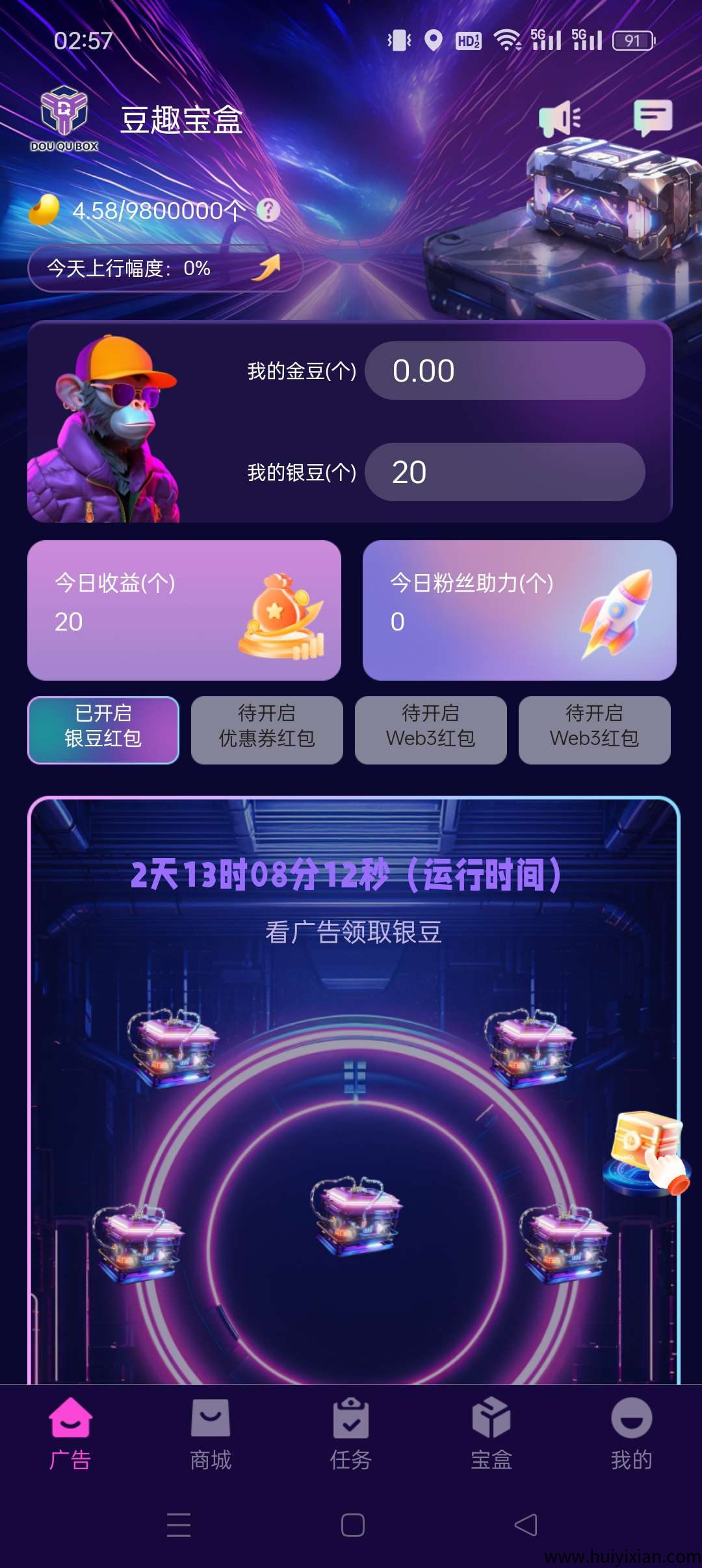The height and width of the screenshot is (1568, 702).
Task: Open the message chat icon
Action: click(653, 118)
